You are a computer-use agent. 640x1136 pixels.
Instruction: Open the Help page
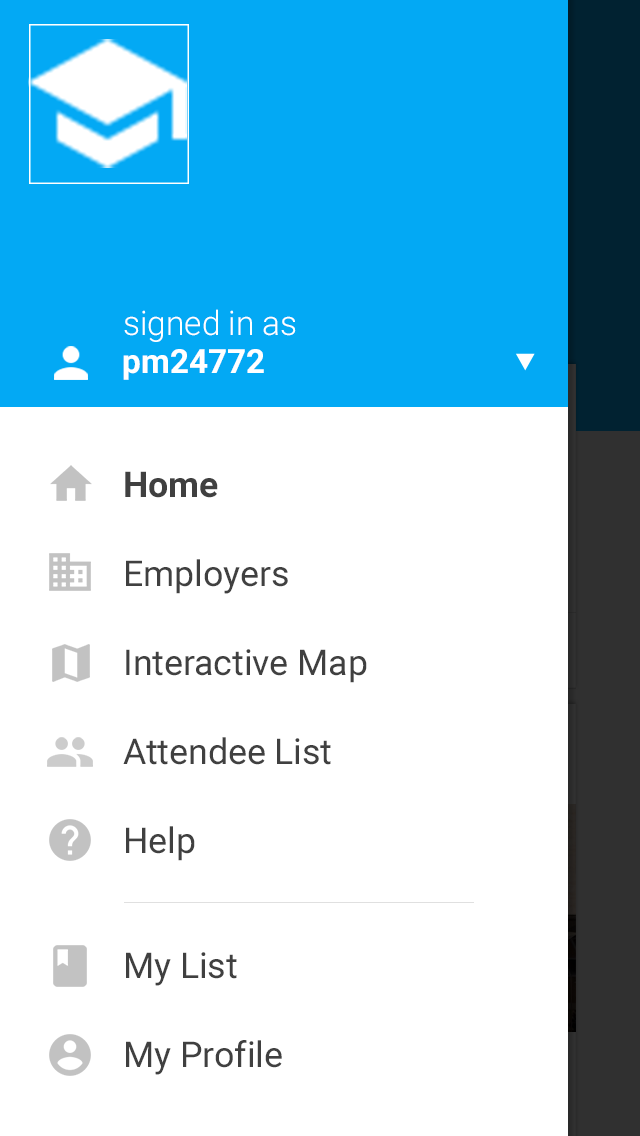point(283,840)
